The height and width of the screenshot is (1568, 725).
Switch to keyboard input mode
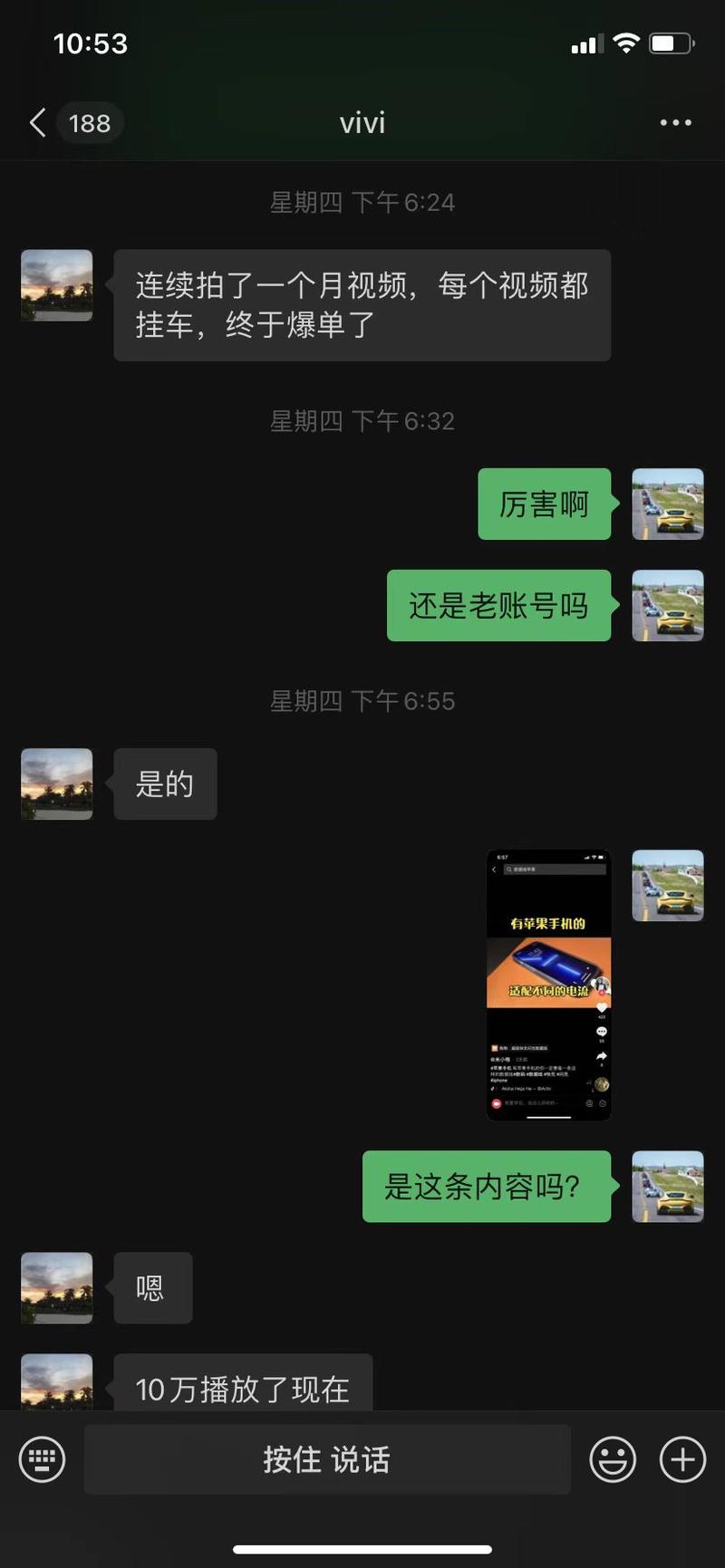click(x=40, y=1458)
